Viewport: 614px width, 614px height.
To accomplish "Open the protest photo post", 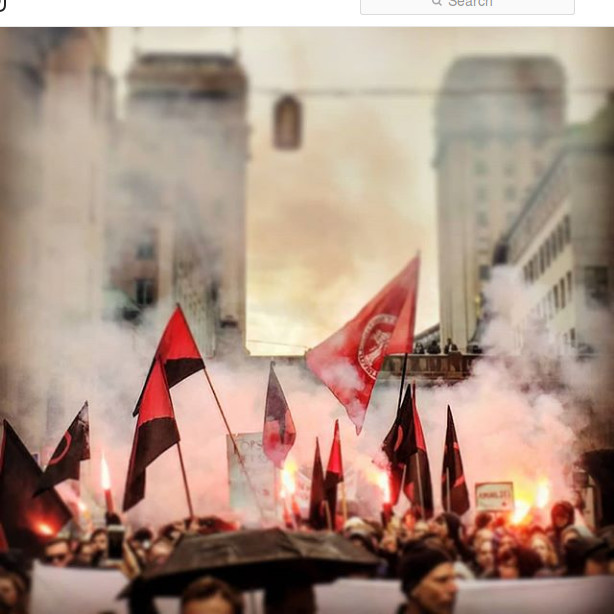I will coord(307,320).
